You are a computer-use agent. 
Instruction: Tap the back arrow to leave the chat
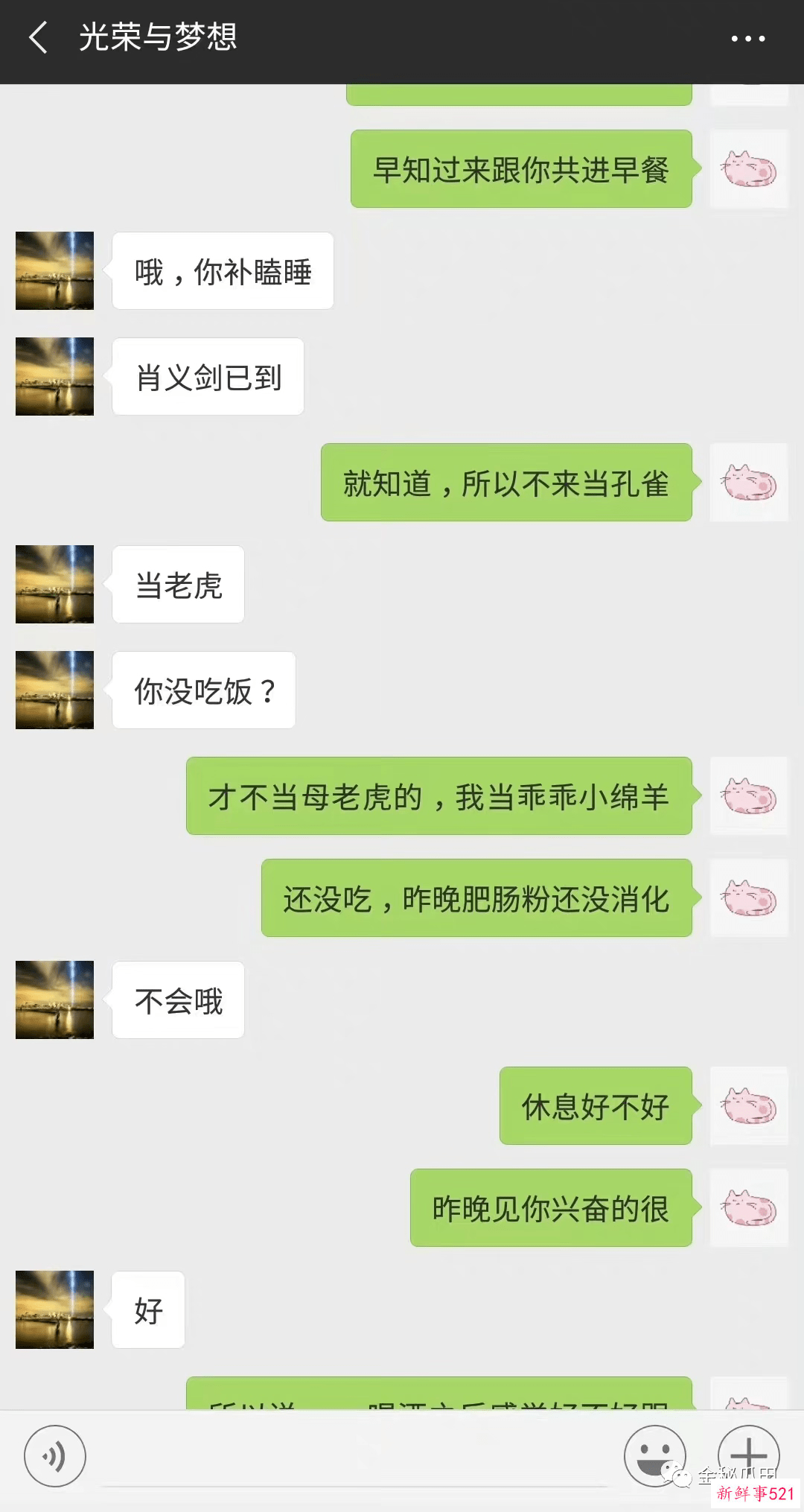coord(39,39)
